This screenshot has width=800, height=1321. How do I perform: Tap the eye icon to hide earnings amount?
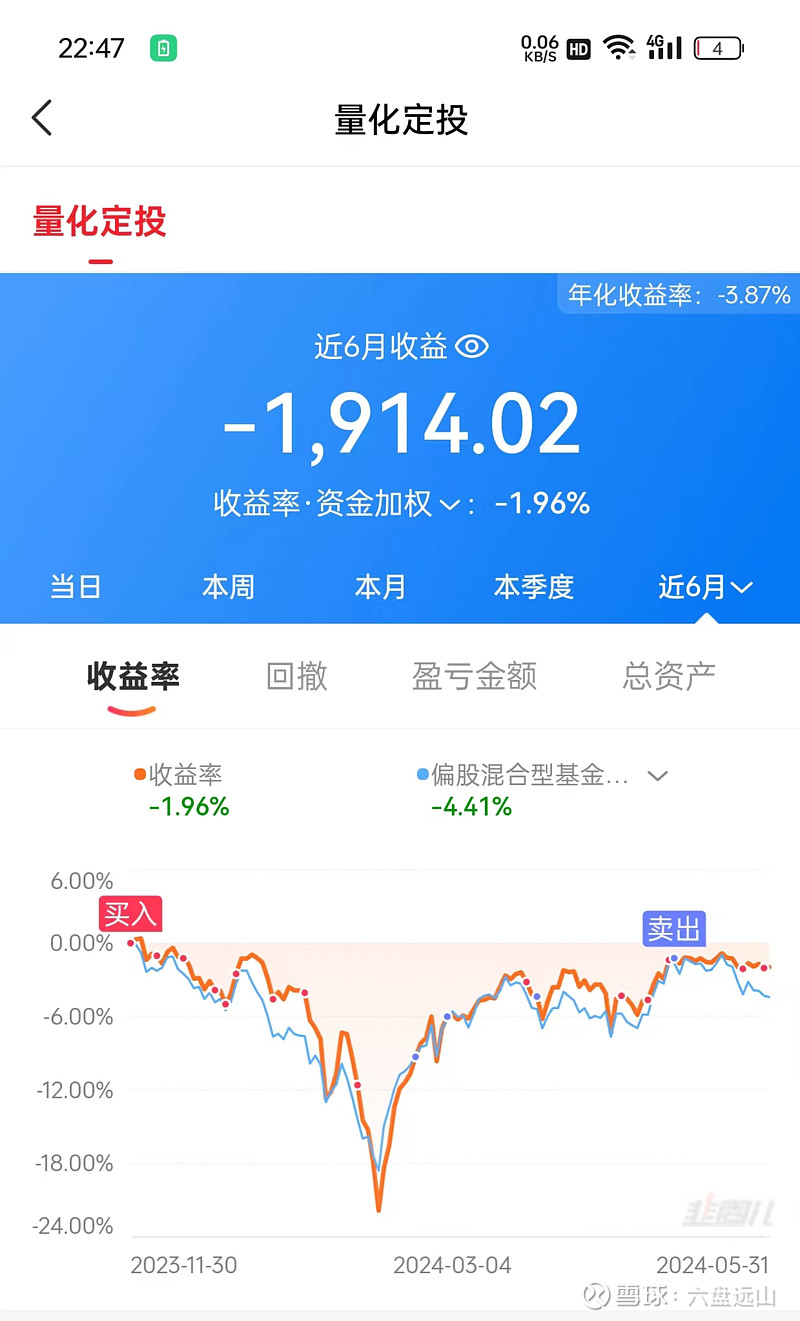473,347
